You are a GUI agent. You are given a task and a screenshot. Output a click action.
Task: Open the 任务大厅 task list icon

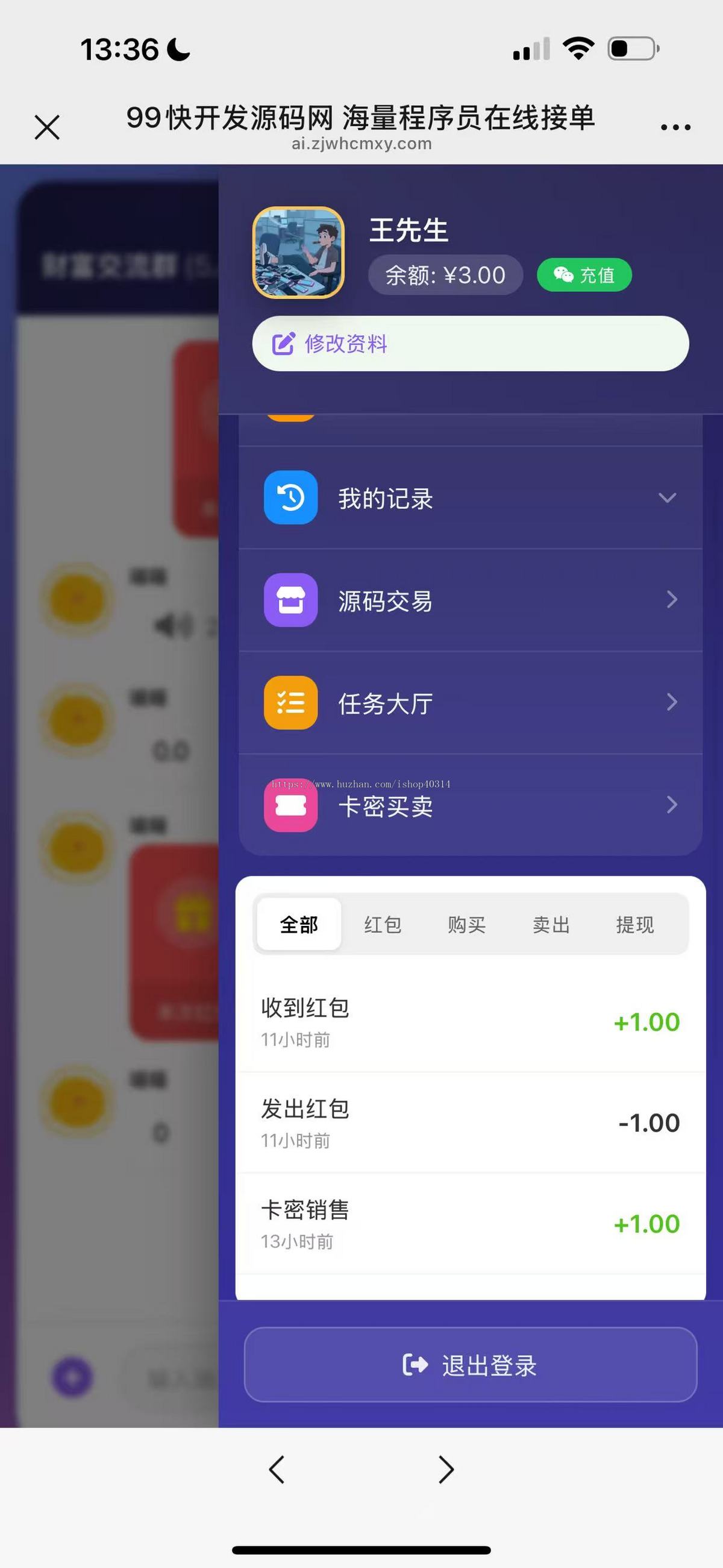[x=290, y=702]
